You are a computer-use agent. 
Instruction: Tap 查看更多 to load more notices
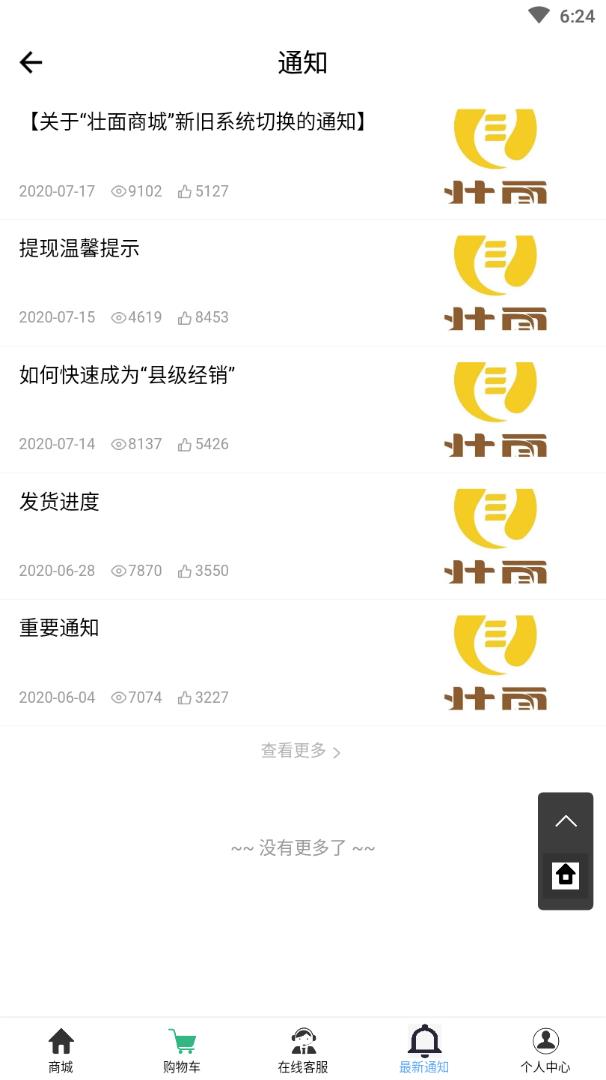[x=301, y=751]
